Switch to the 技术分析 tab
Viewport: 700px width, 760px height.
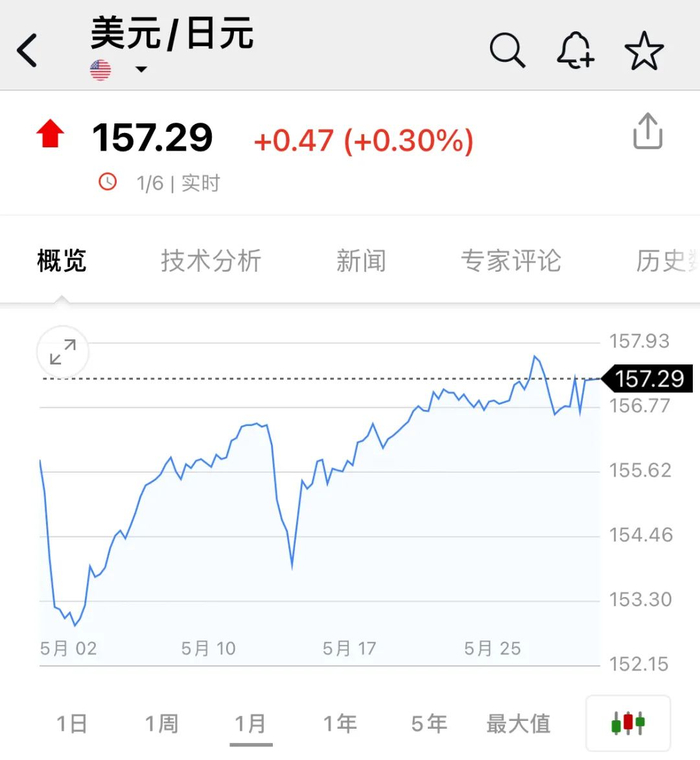[x=211, y=261]
